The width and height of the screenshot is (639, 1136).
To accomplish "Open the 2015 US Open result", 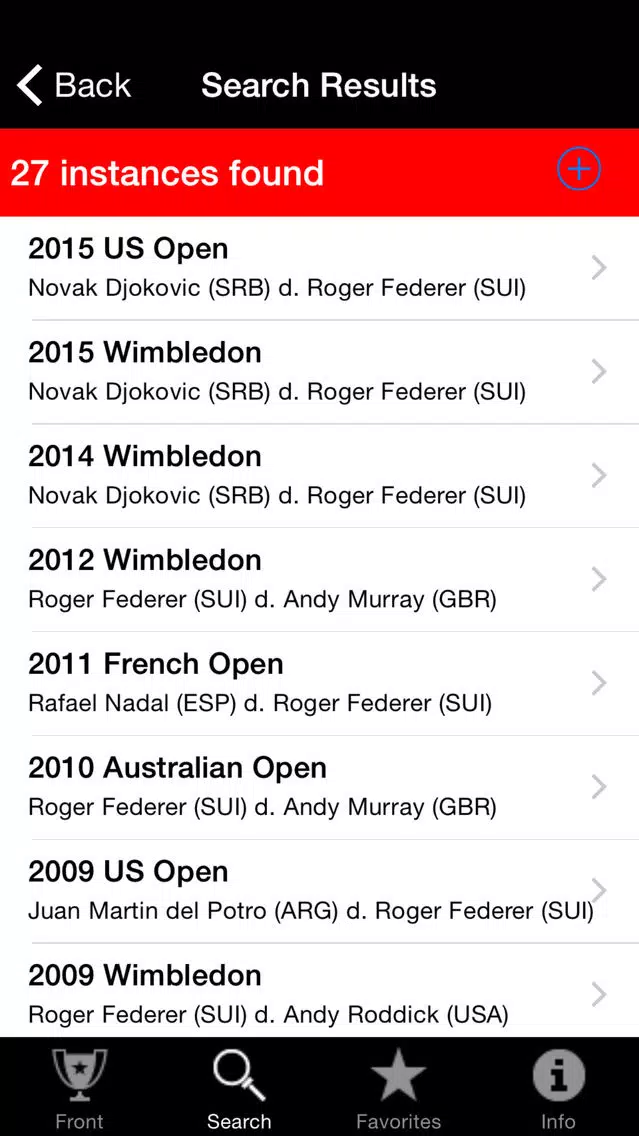I will tap(319, 268).
